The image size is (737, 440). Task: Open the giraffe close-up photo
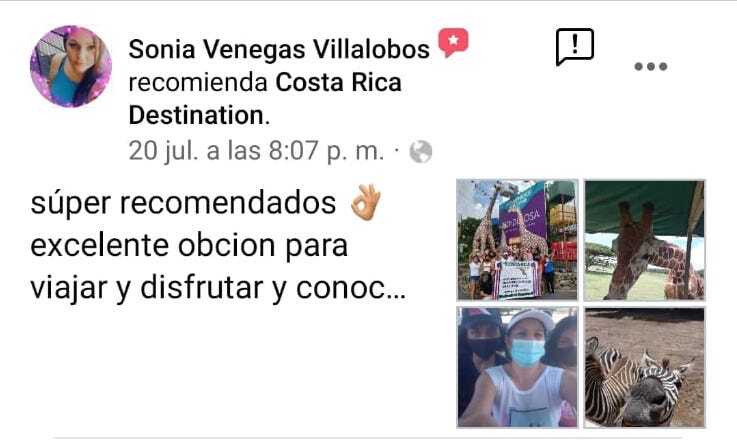coord(644,240)
